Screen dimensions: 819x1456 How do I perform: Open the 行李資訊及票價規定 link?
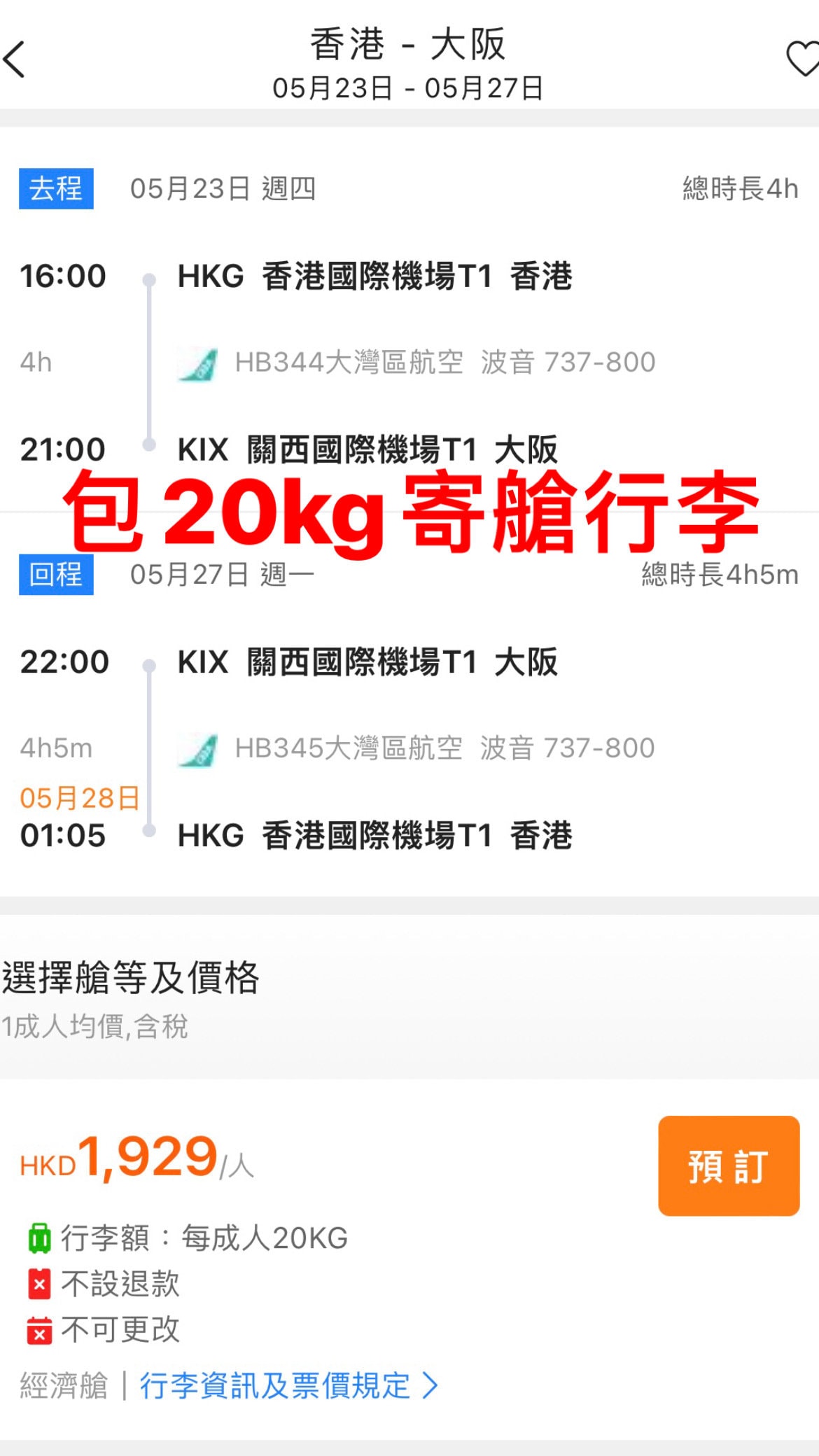pyautogui.click(x=288, y=1385)
